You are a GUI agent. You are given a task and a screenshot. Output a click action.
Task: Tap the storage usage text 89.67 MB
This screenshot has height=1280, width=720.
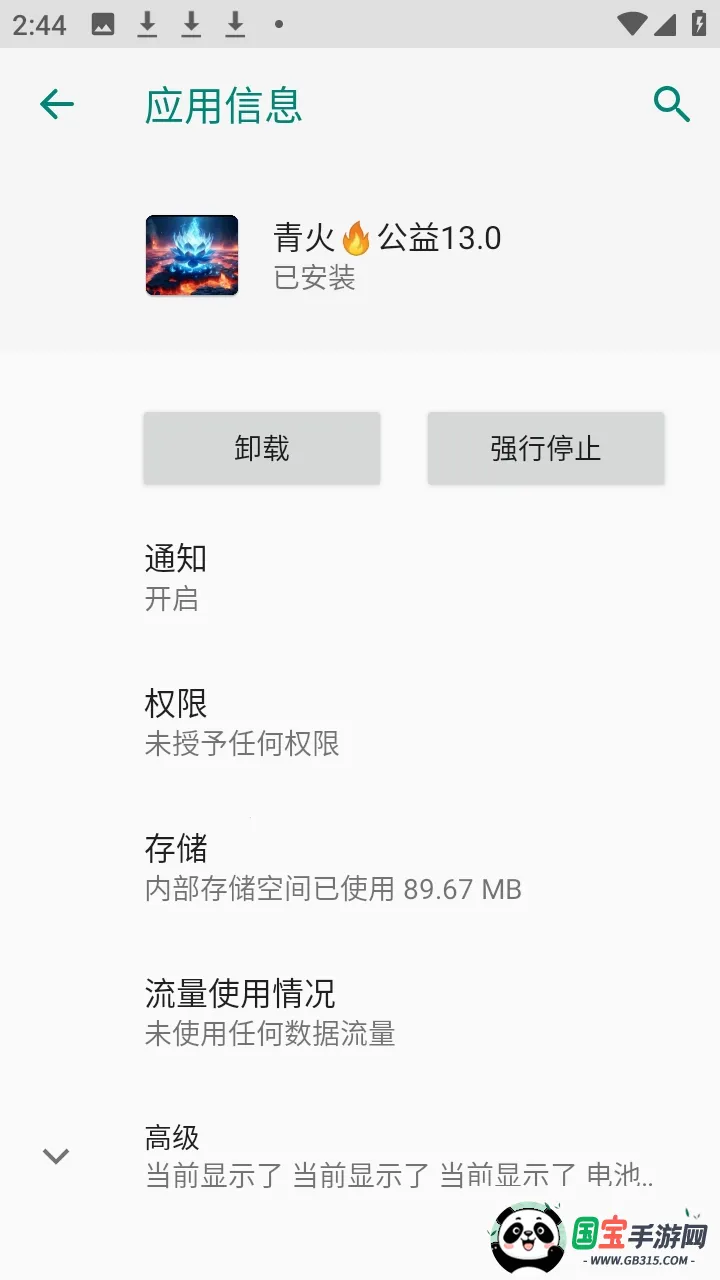(x=462, y=889)
